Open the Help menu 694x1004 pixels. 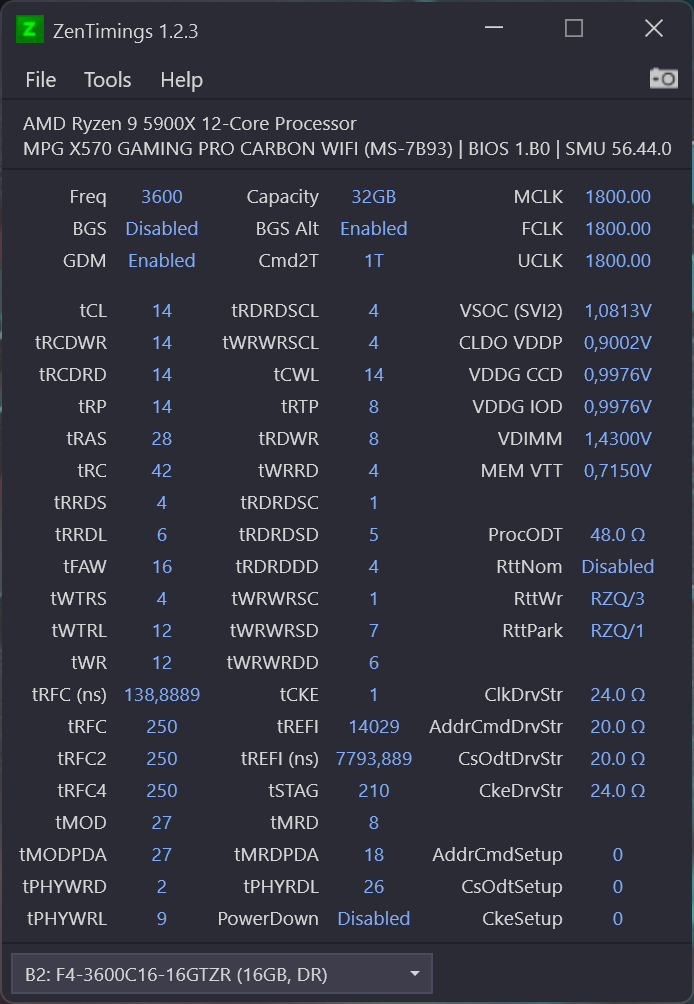pos(181,80)
